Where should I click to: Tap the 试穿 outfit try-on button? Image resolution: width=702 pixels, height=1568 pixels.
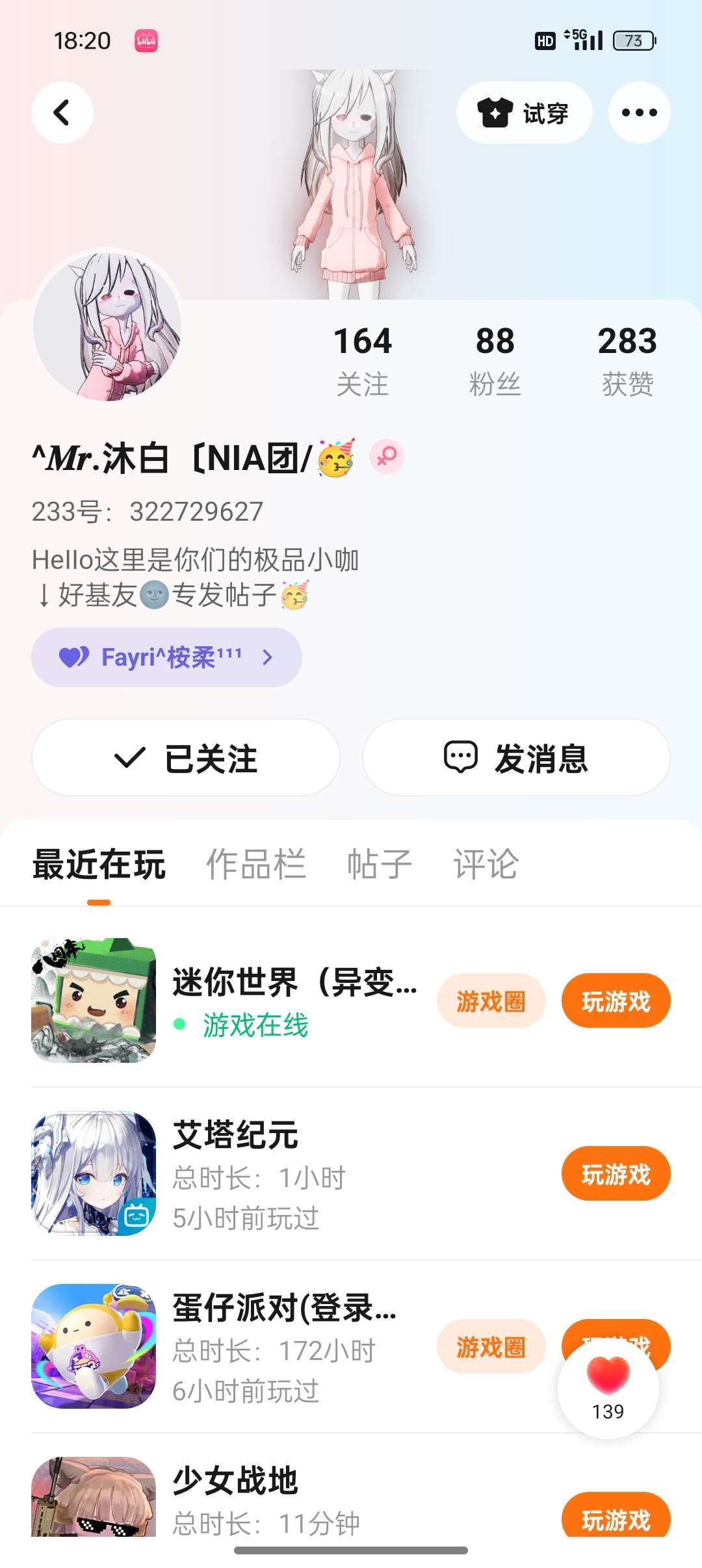pos(524,112)
